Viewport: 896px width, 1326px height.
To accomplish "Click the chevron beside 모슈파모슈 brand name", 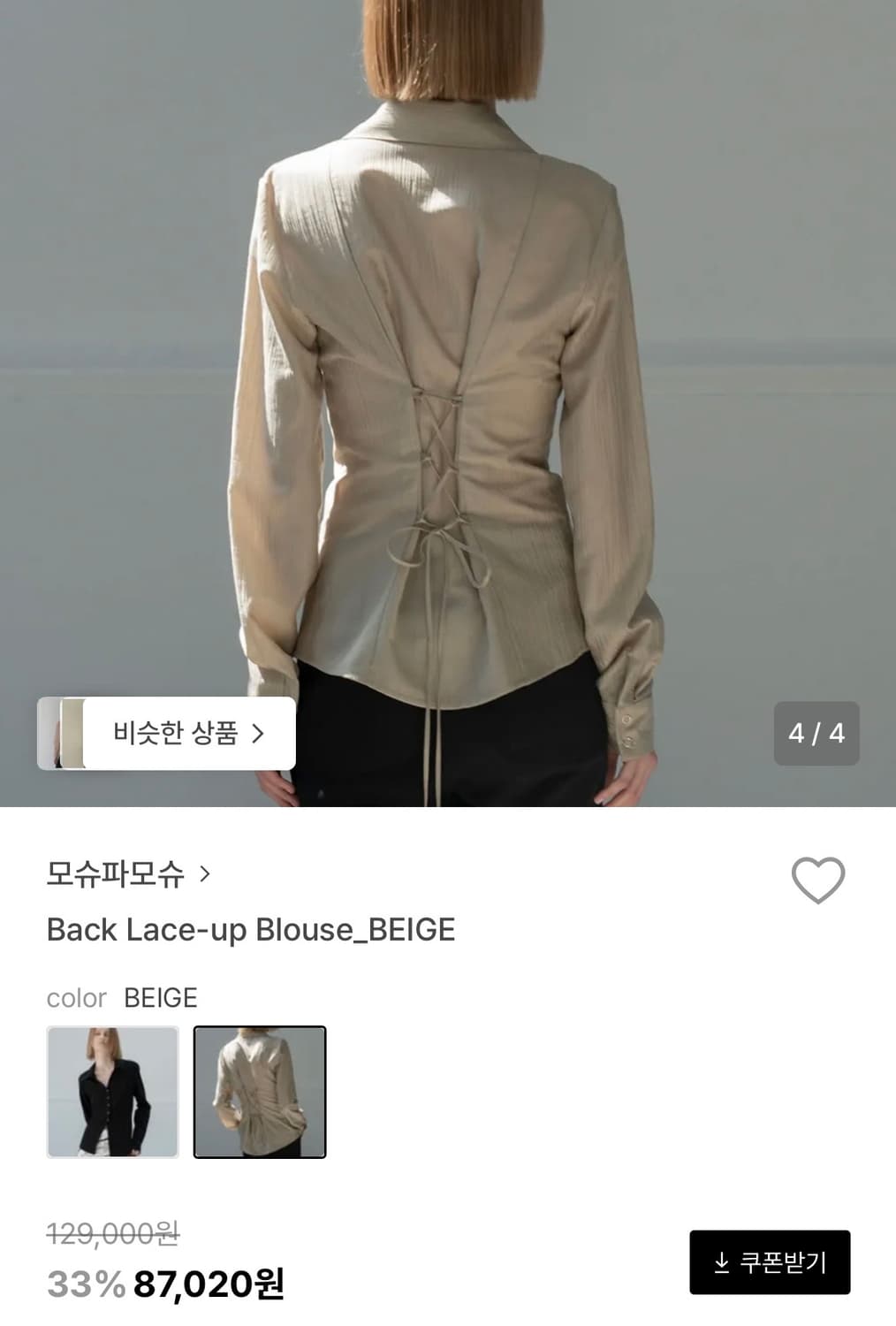I will tap(206, 873).
